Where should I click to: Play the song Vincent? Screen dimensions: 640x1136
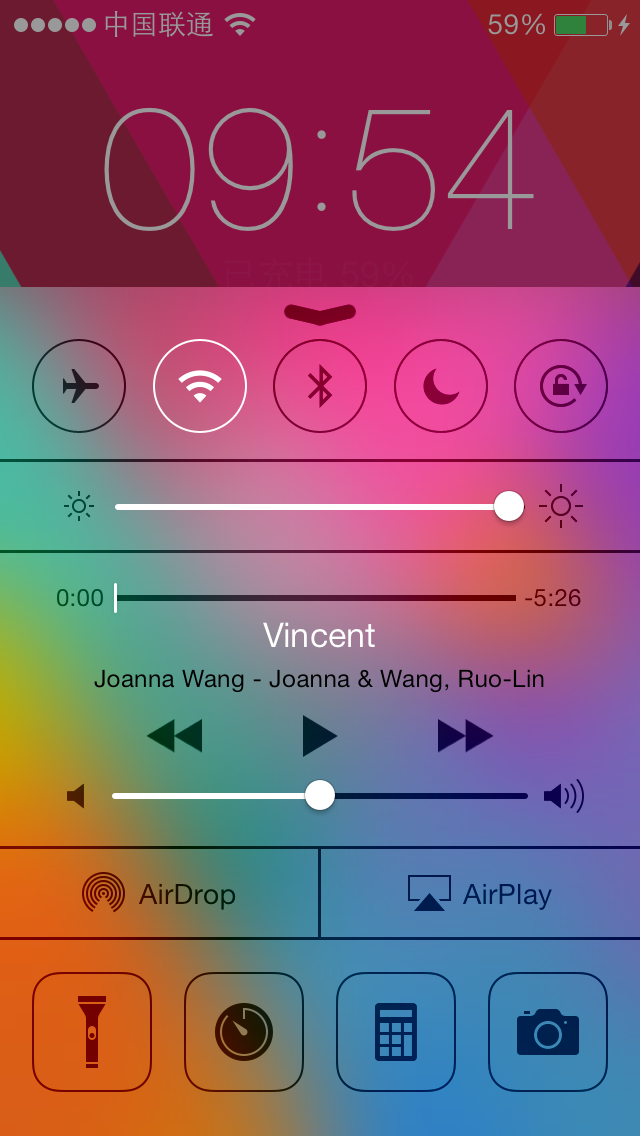pos(320,735)
